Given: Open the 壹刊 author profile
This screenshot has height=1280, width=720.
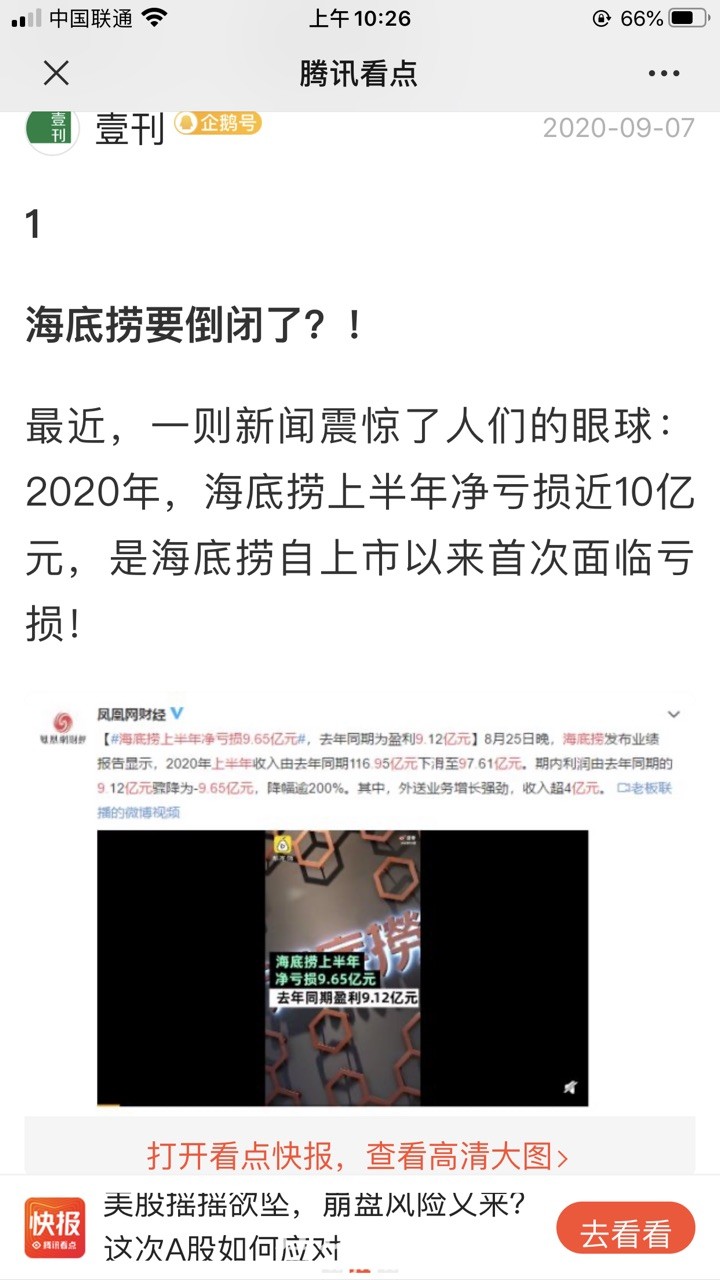Looking at the screenshot, I should (128, 128).
